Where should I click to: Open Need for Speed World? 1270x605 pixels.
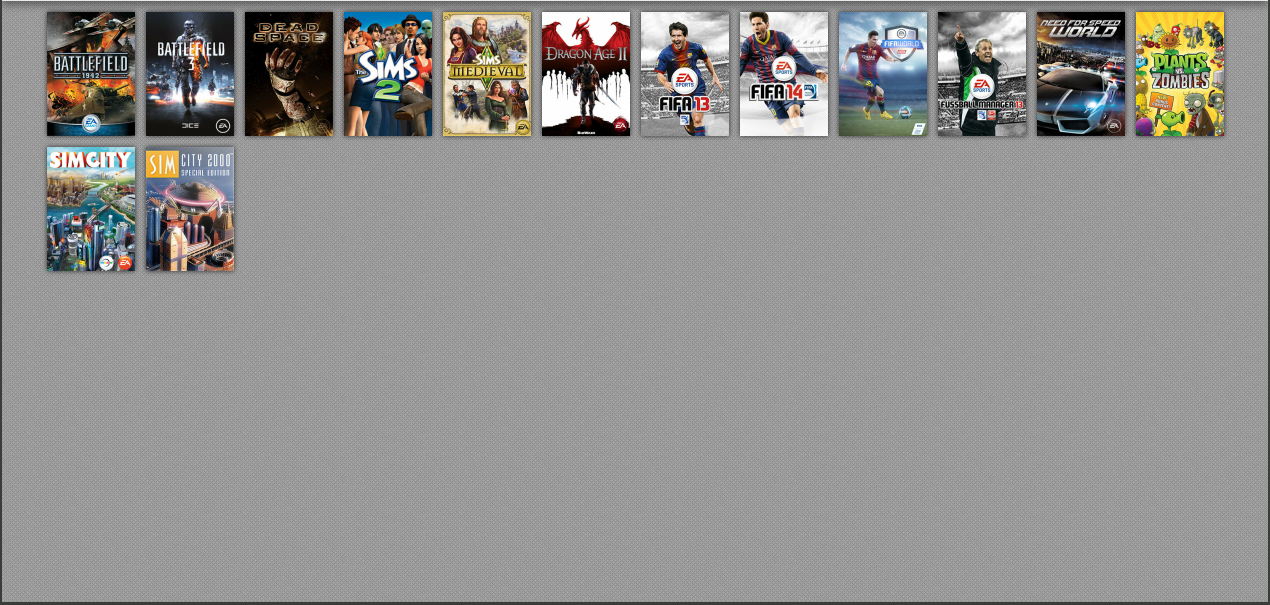pyautogui.click(x=1081, y=74)
